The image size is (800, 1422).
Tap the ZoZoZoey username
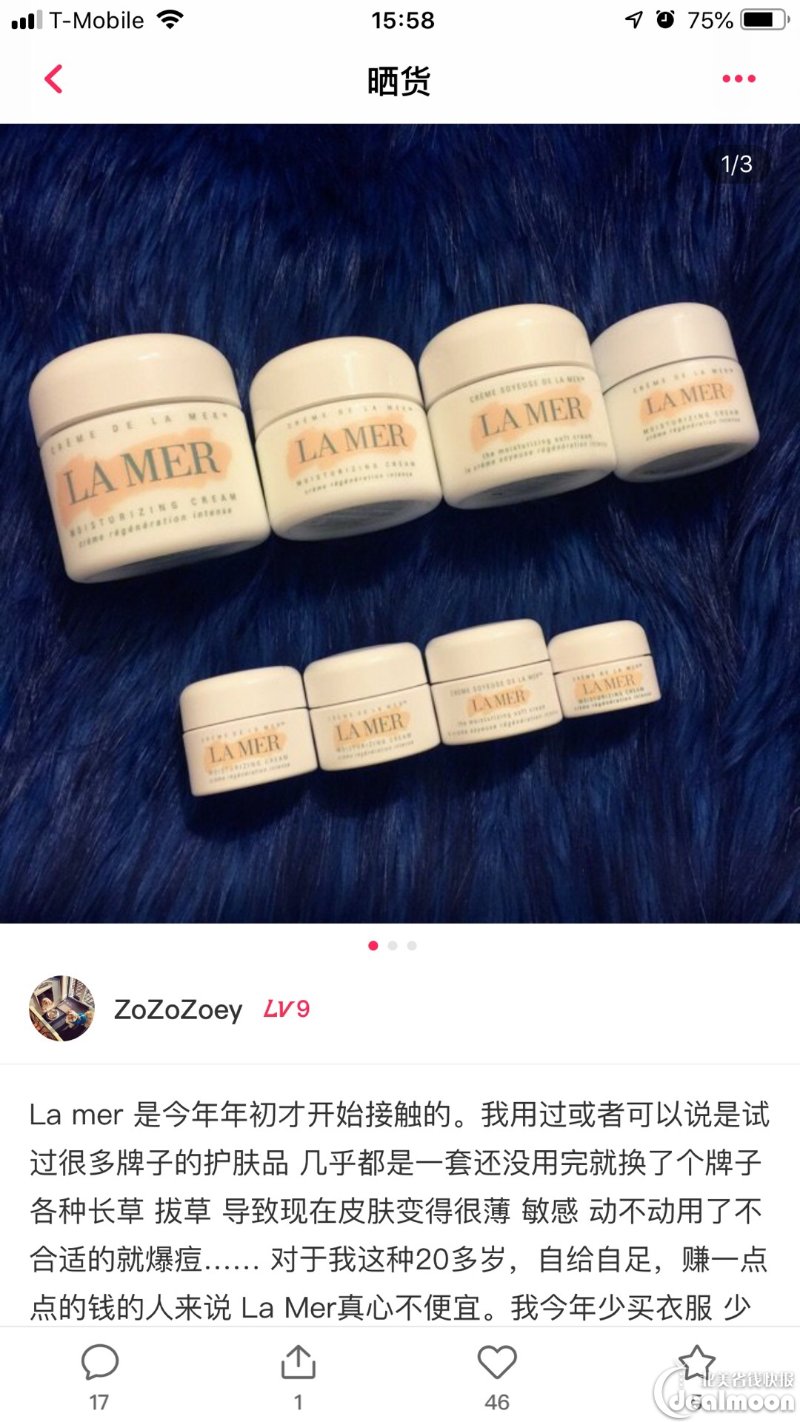pyautogui.click(x=178, y=1009)
